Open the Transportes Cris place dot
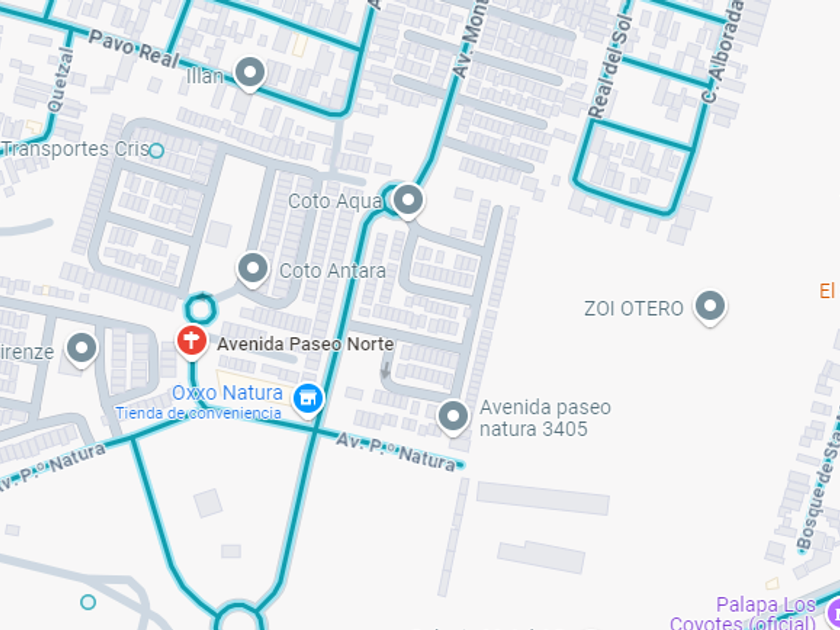Viewport: 840px width, 630px height. click(156, 151)
